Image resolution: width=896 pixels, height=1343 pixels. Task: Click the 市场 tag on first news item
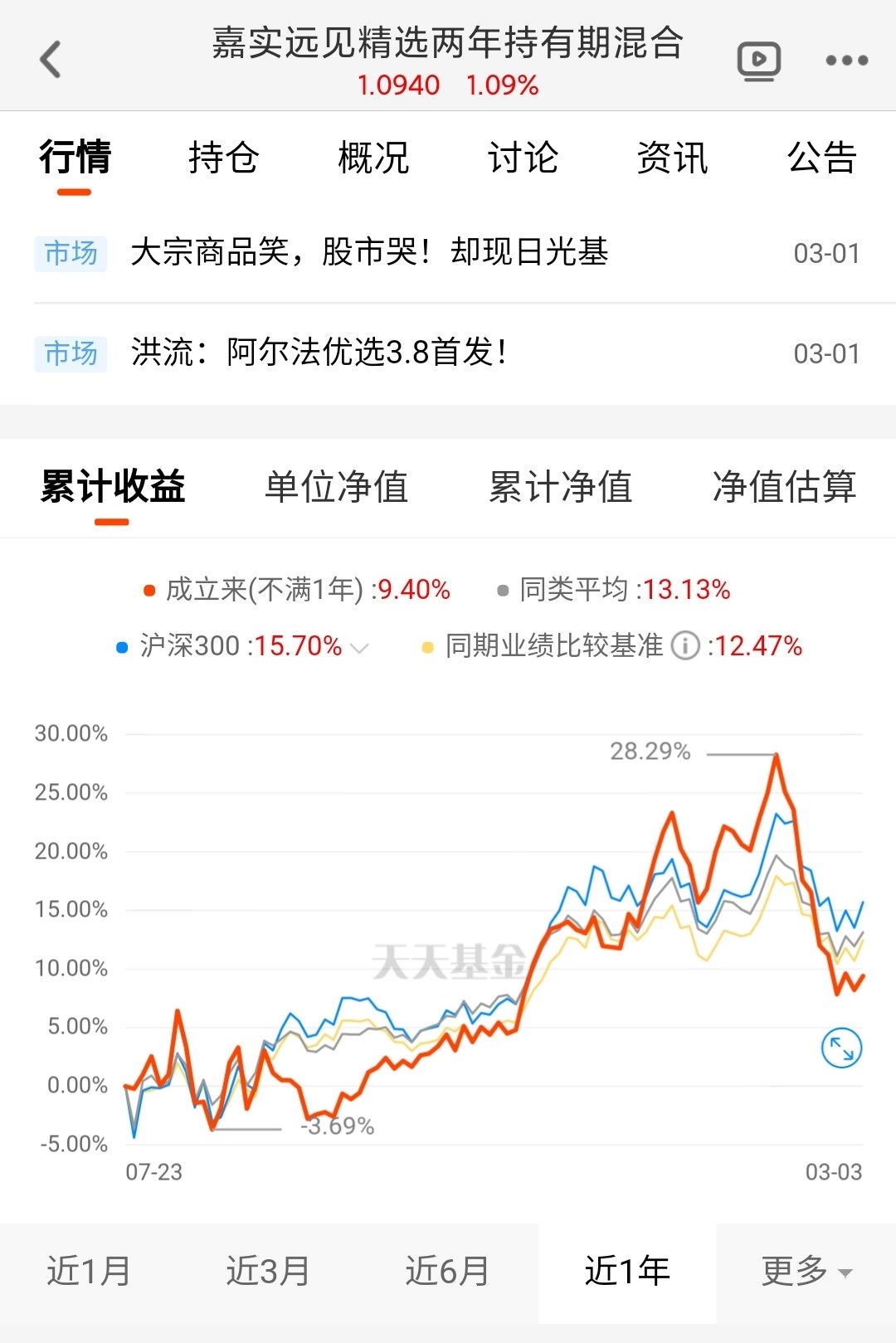pos(70,254)
